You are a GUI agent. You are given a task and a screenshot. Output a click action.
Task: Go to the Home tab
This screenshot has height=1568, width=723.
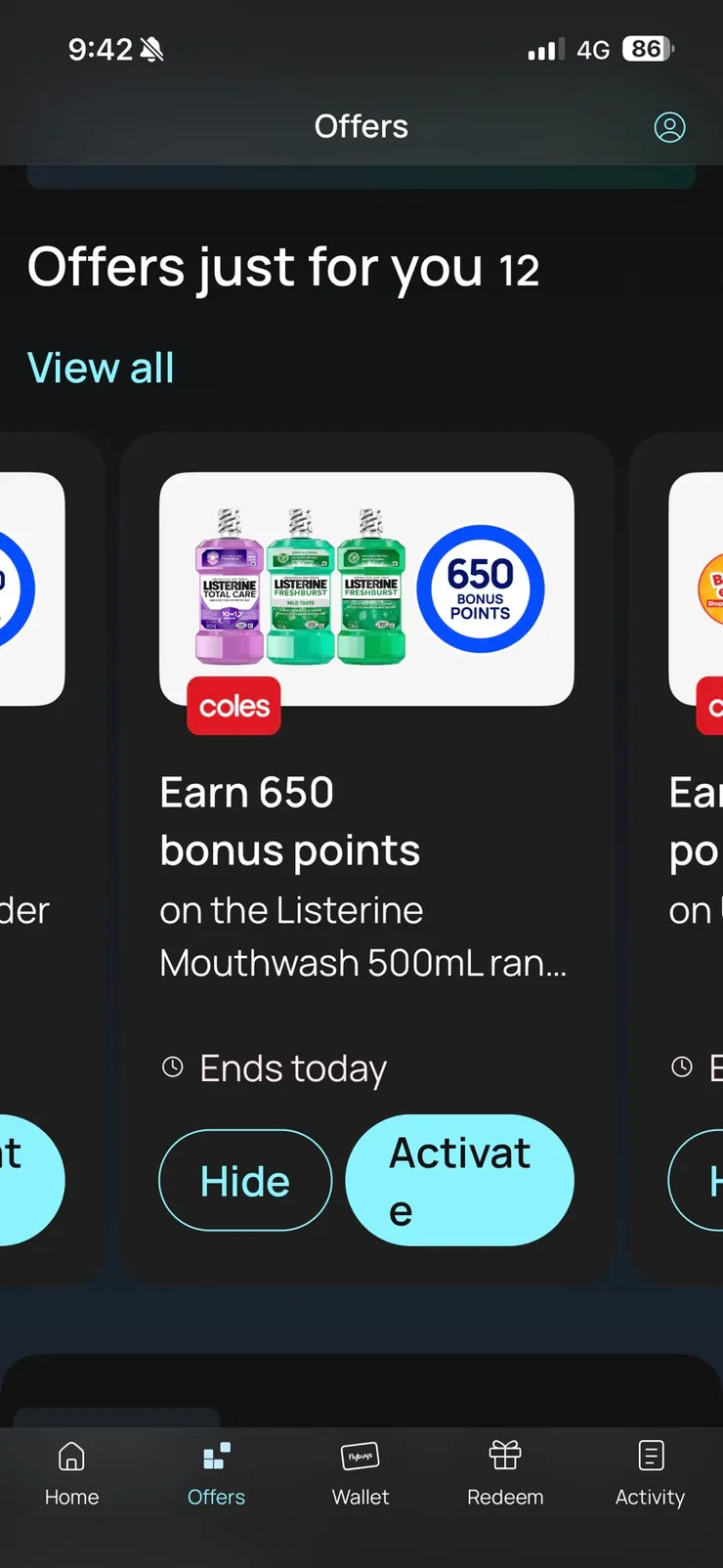(x=71, y=1473)
